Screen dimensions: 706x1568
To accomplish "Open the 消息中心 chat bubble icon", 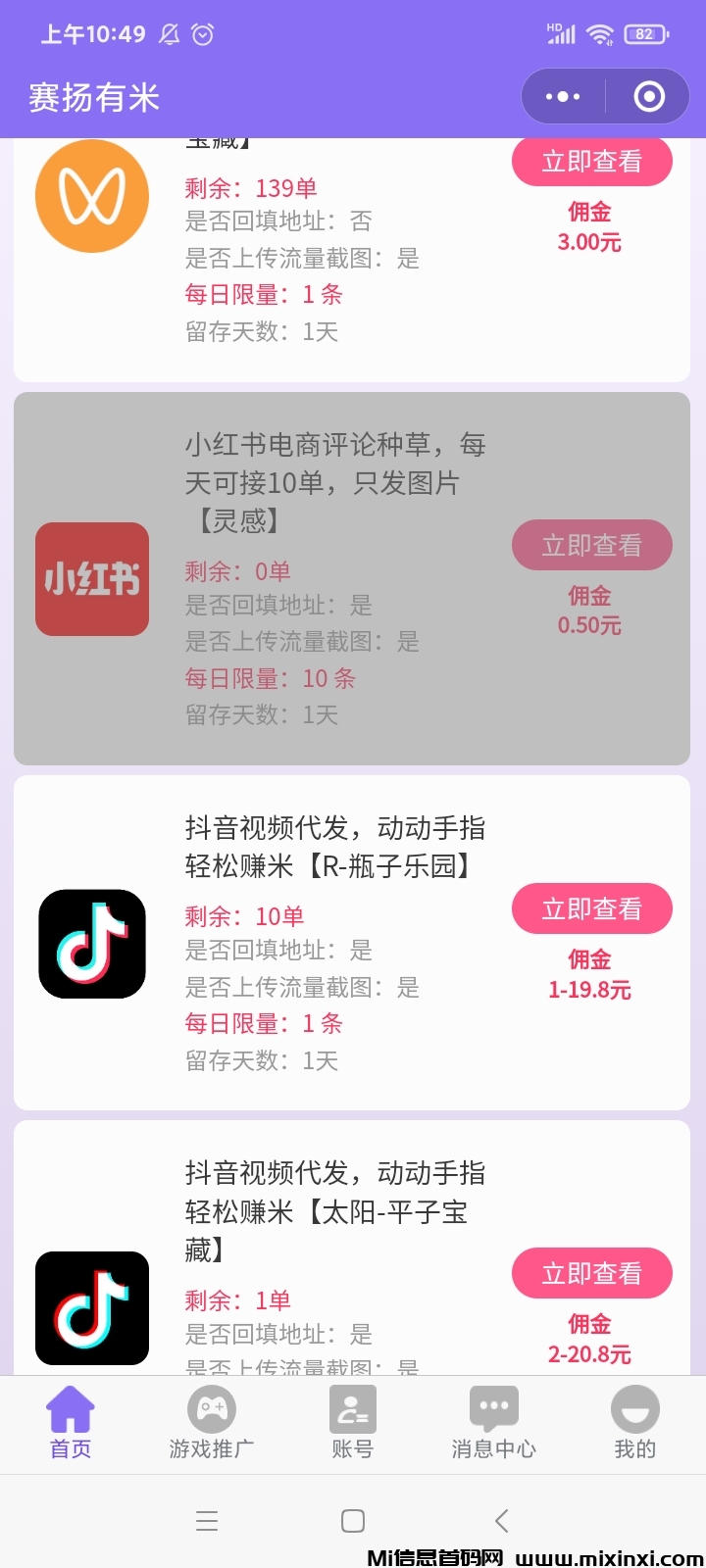I will tap(493, 1408).
